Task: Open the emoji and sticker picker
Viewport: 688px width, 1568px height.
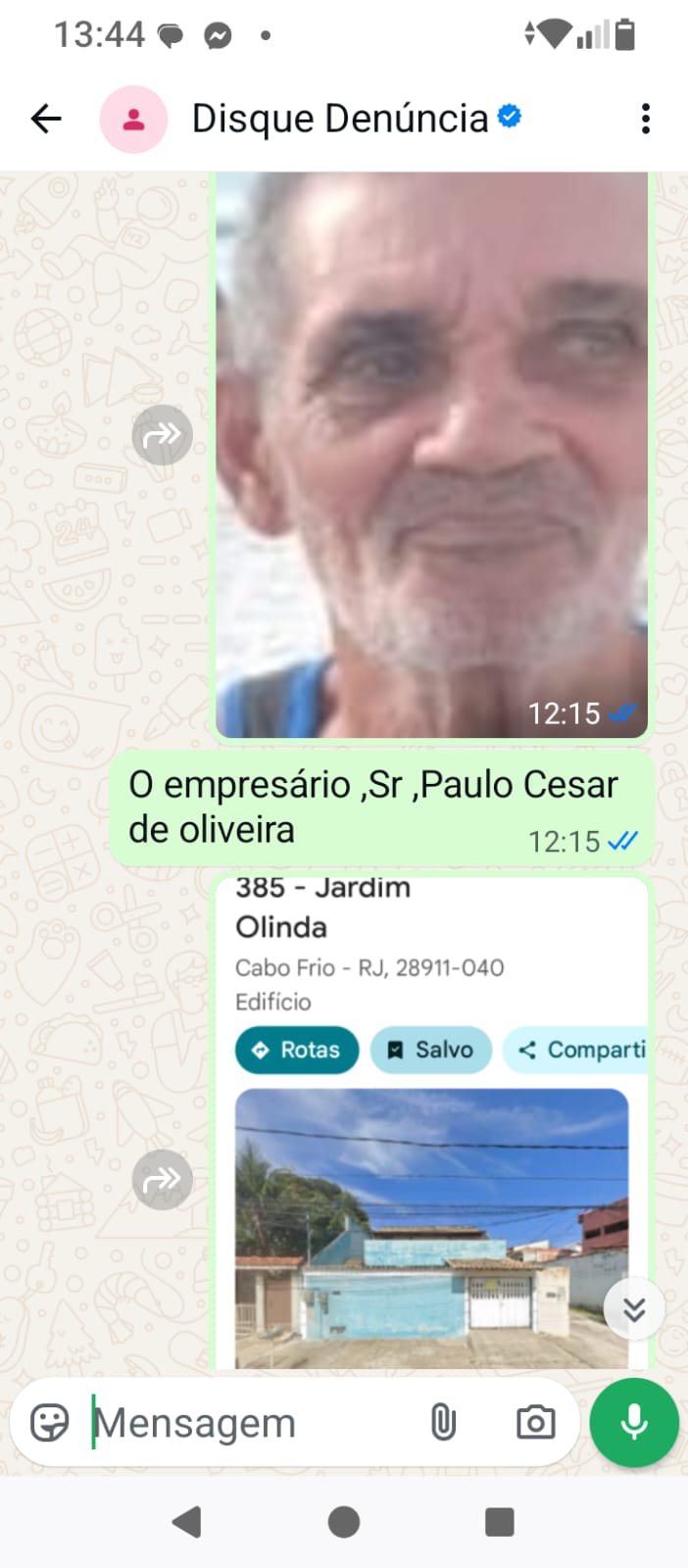Action: [50, 1422]
